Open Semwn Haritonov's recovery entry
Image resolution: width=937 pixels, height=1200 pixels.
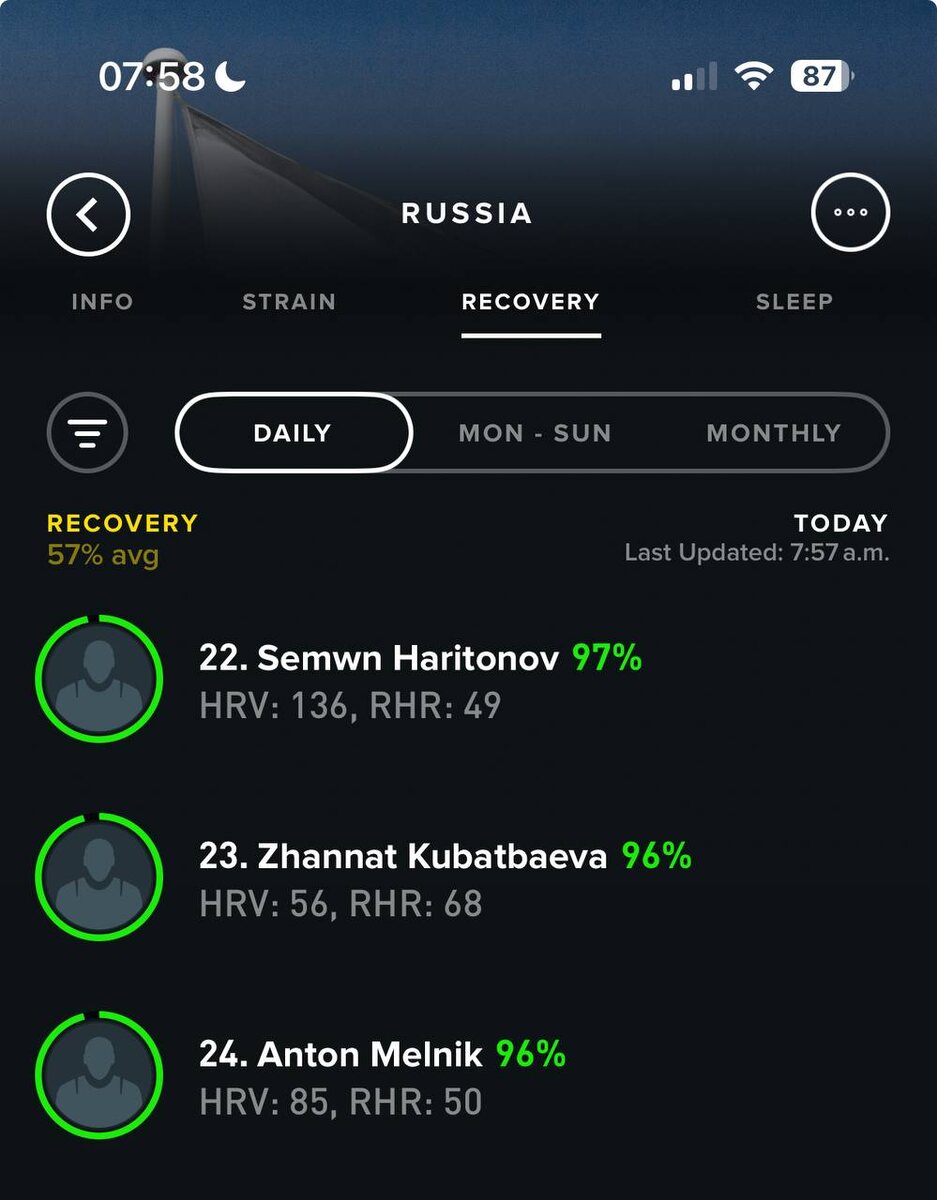click(x=468, y=680)
